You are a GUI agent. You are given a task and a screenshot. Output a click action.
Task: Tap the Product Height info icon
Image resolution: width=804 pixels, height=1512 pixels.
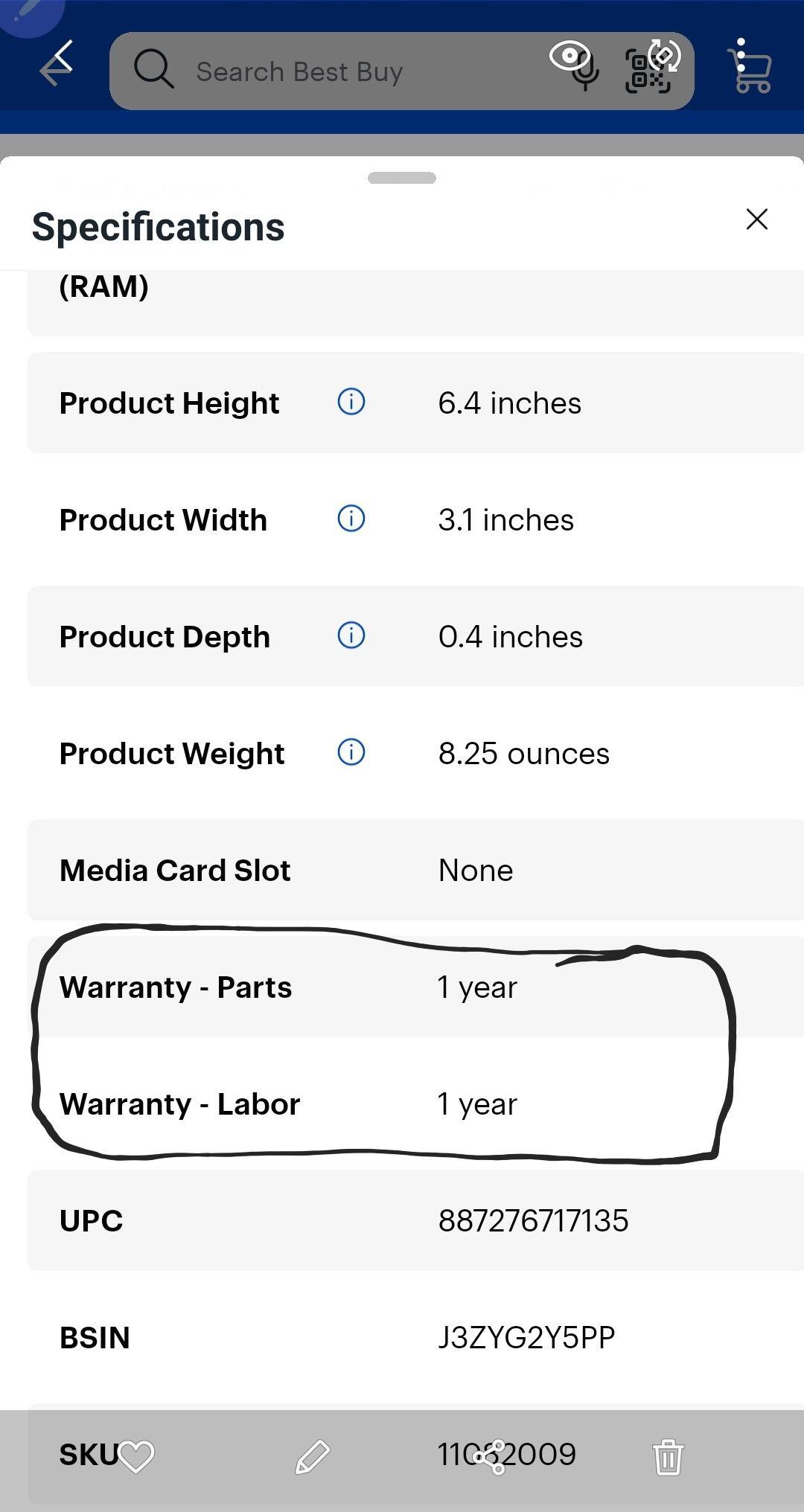(x=350, y=402)
